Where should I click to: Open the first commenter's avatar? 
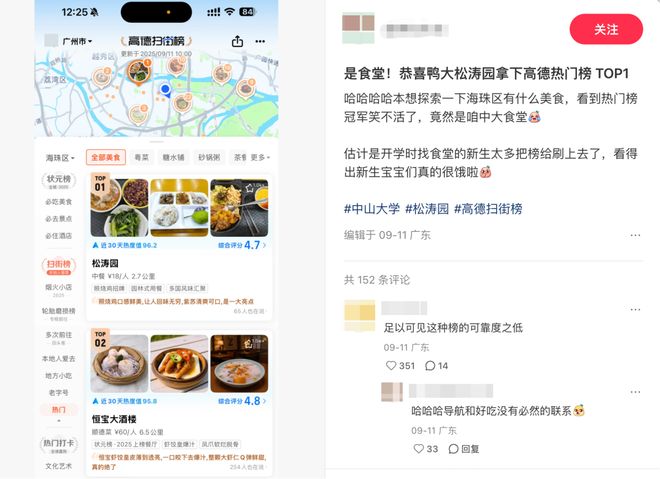[359, 314]
